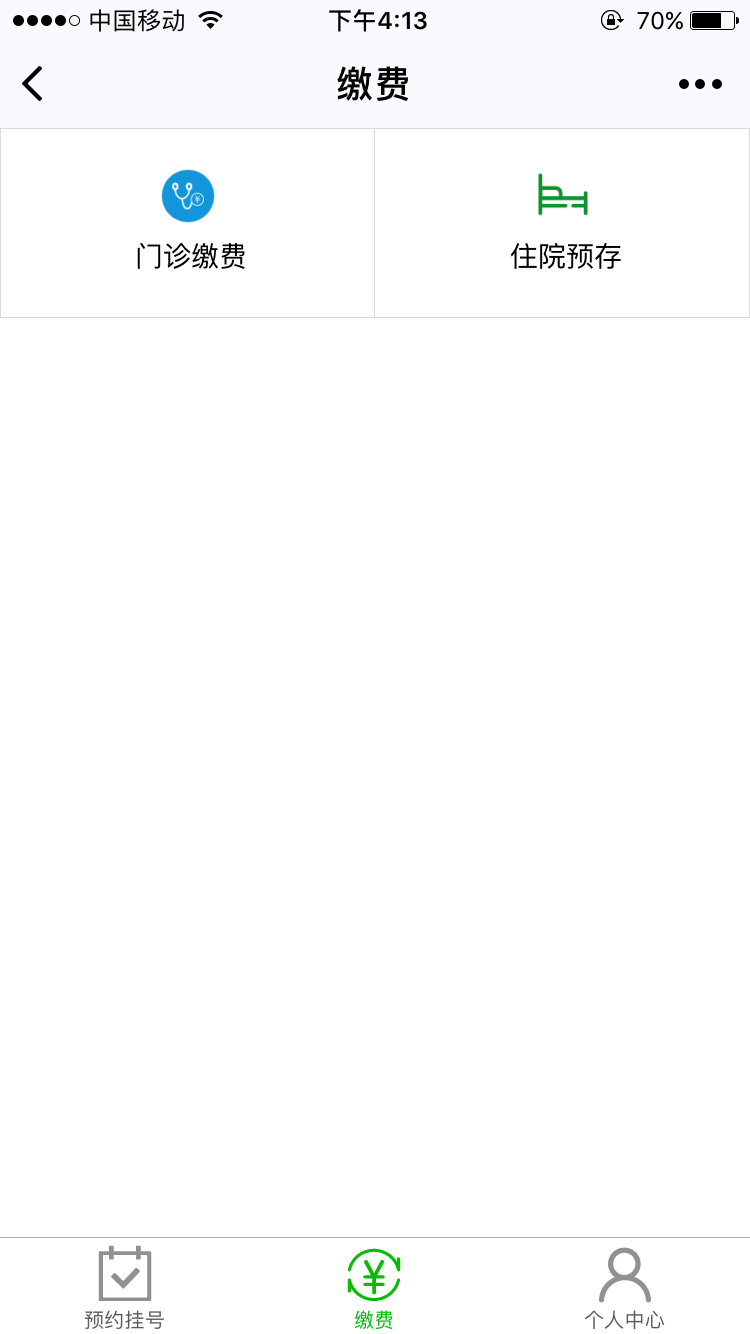Image resolution: width=750 pixels, height=1334 pixels.
Task: Switch to the 个人中心 tab
Action: coord(624,1288)
